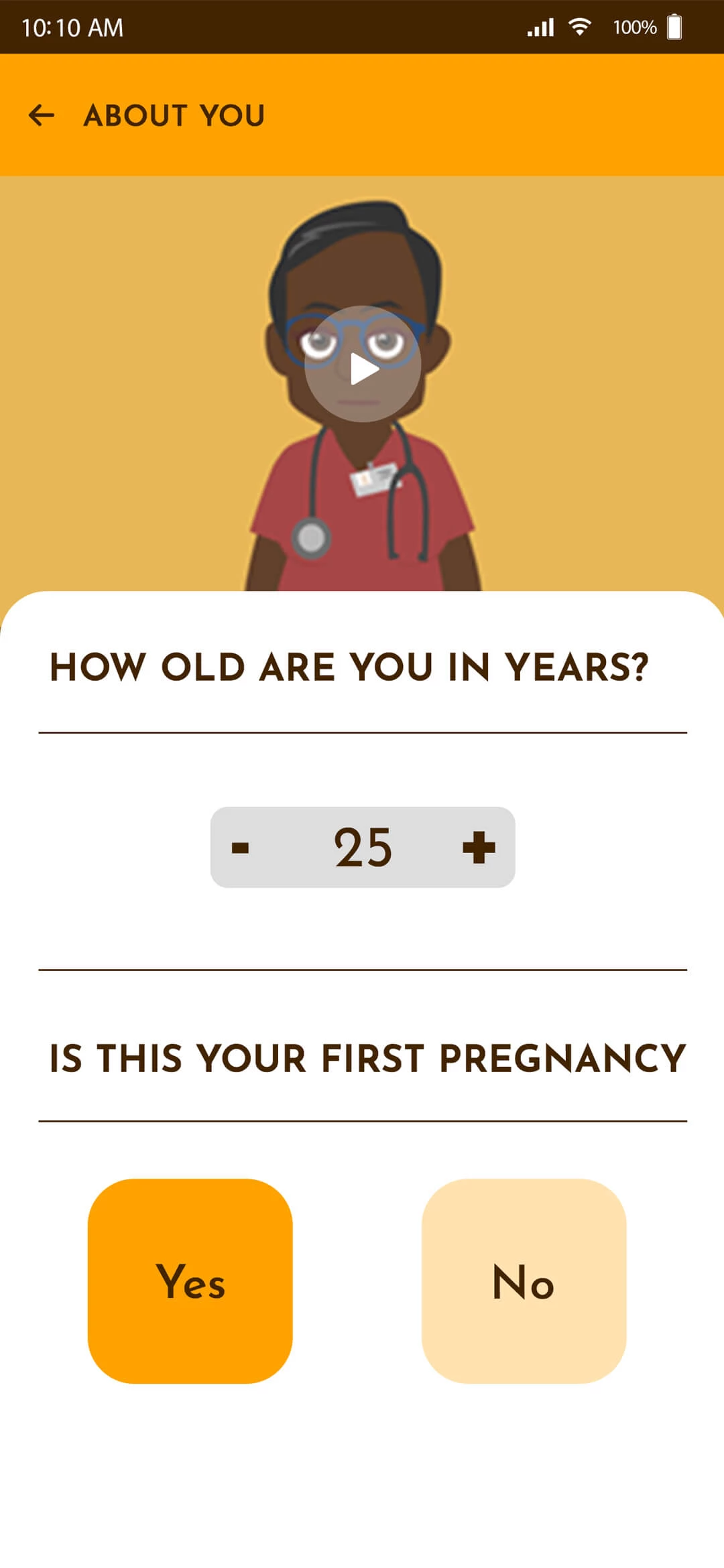Tap the number 25 in the stepper
The image size is (724, 1568).
362,846
